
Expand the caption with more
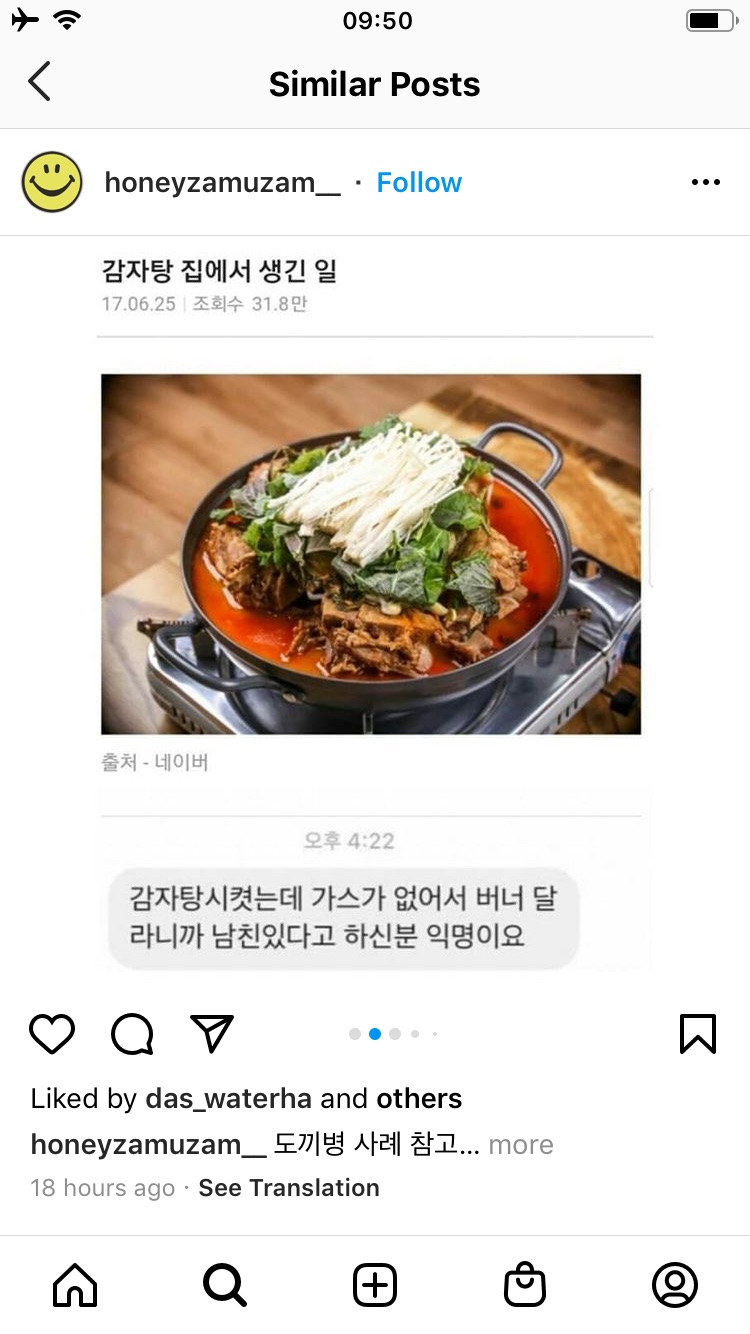pos(521,1144)
